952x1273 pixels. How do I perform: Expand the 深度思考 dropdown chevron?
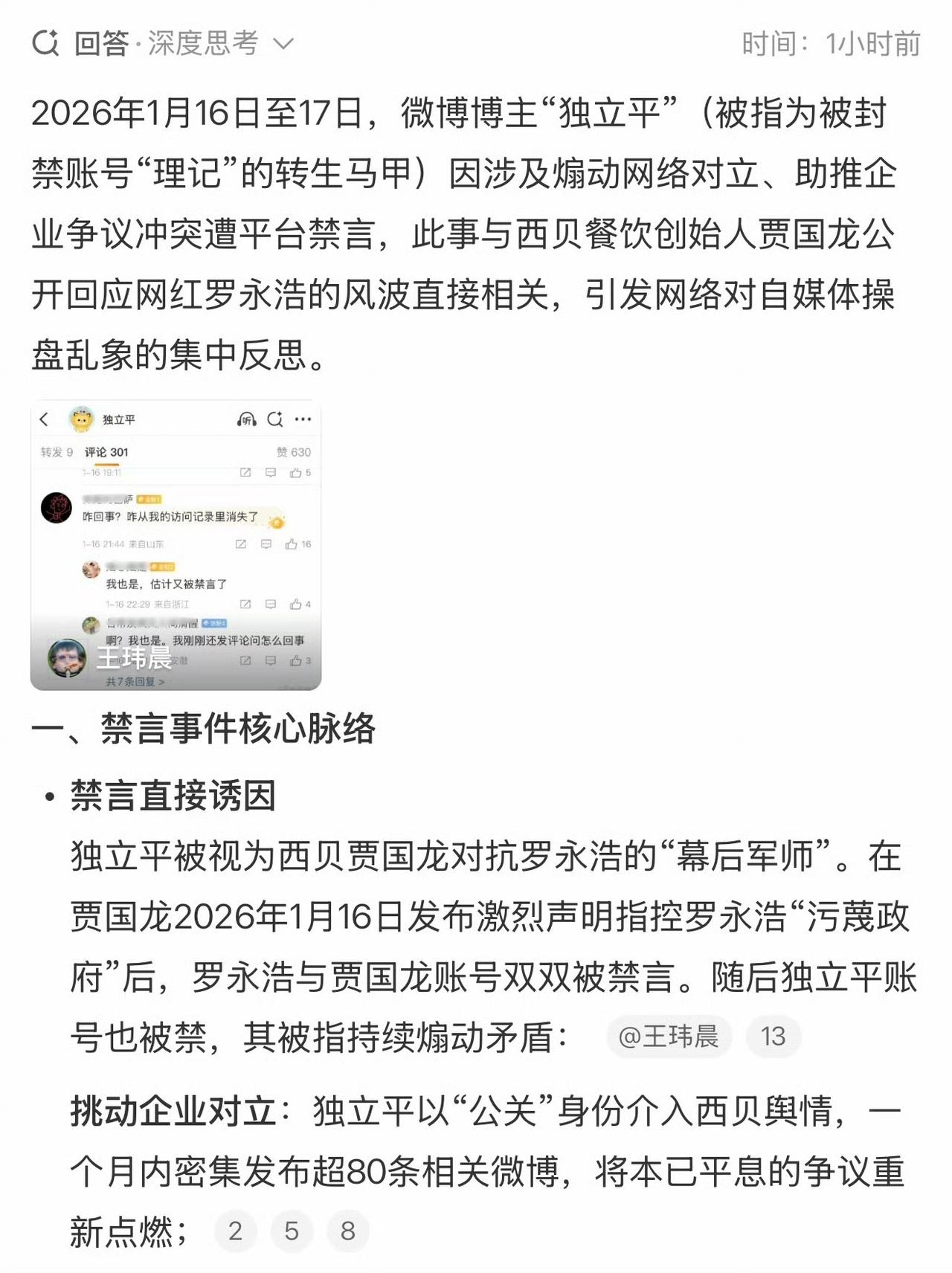tap(285, 43)
